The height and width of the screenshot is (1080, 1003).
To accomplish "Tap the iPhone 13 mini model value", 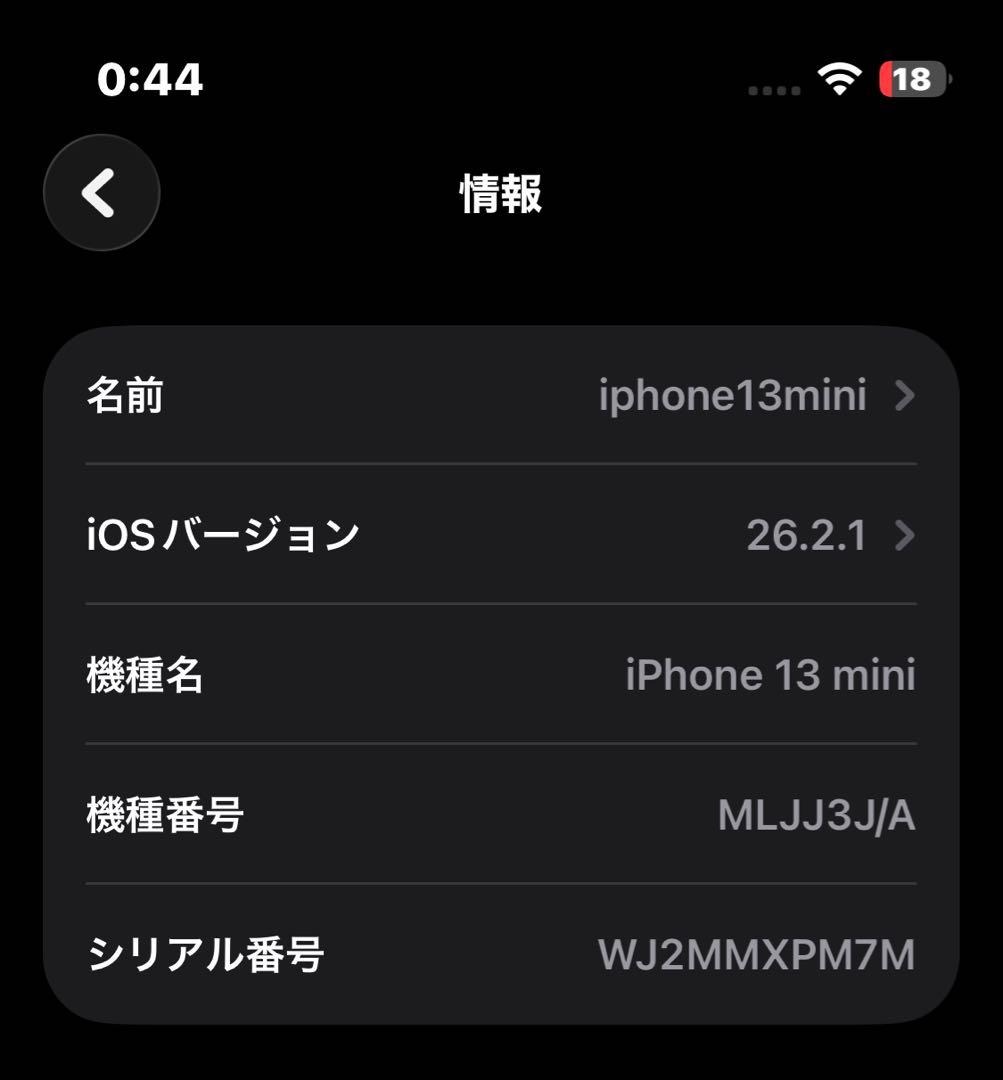I will 768,674.
